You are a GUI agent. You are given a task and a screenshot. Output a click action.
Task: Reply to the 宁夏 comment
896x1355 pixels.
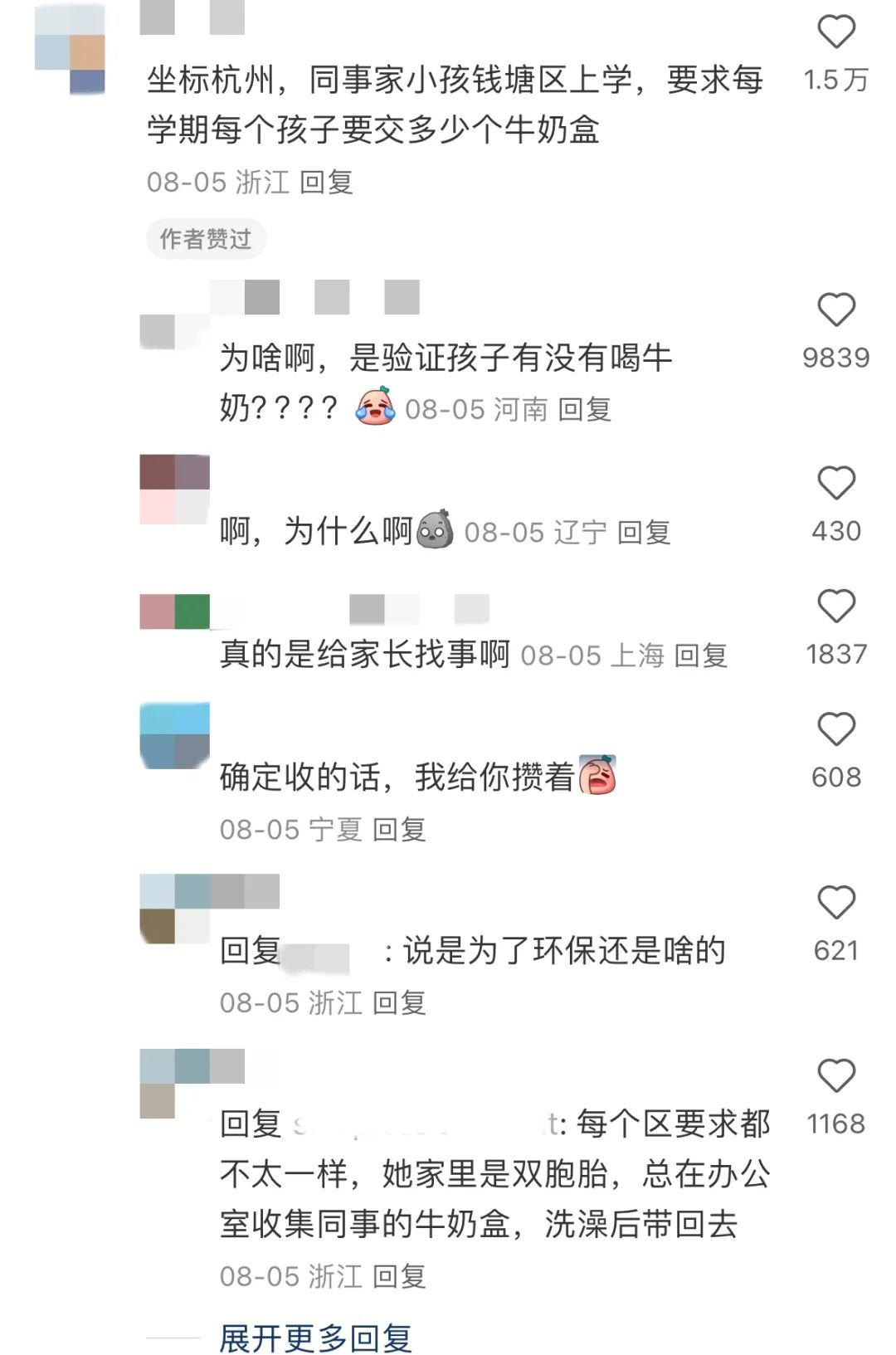(x=399, y=829)
